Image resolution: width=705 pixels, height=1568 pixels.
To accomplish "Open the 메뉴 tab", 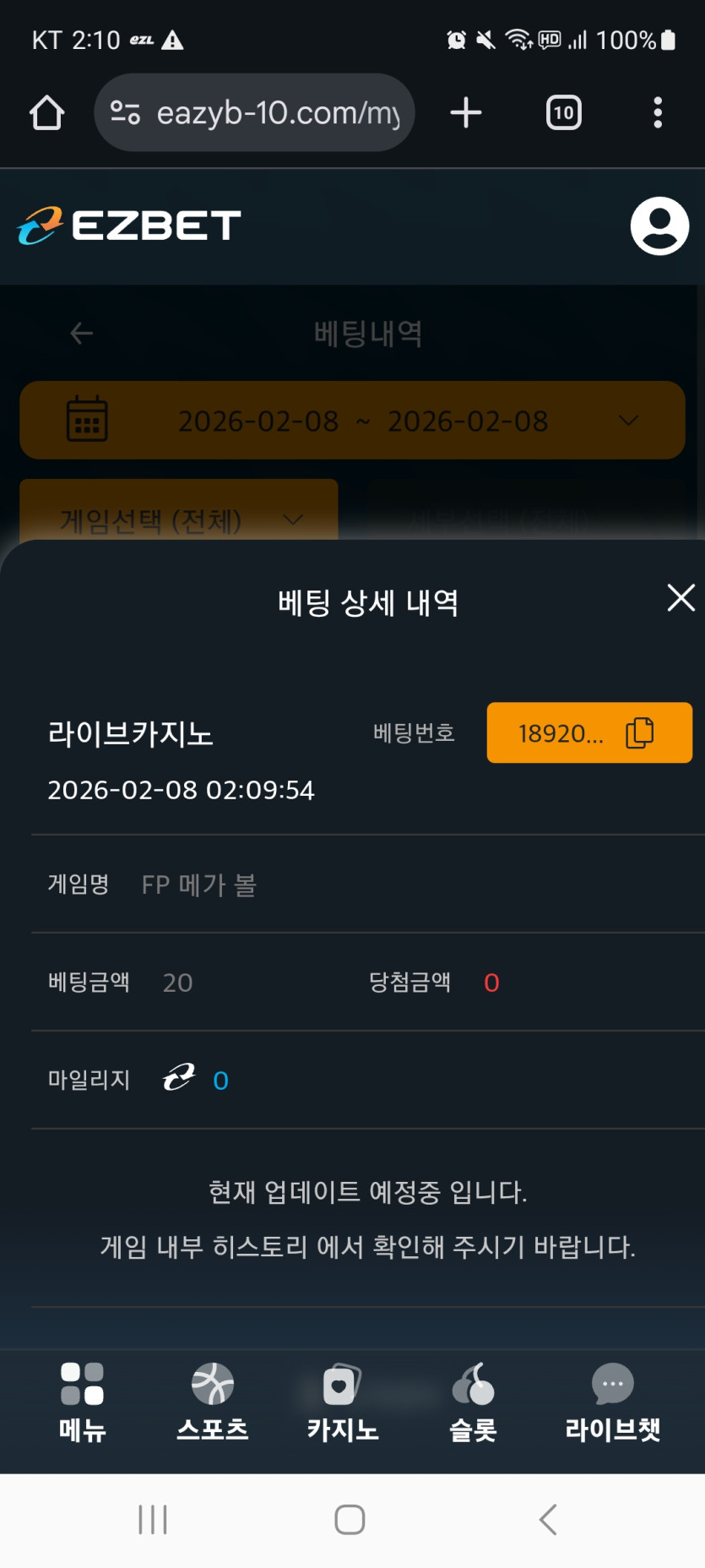I will [x=82, y=1401].
